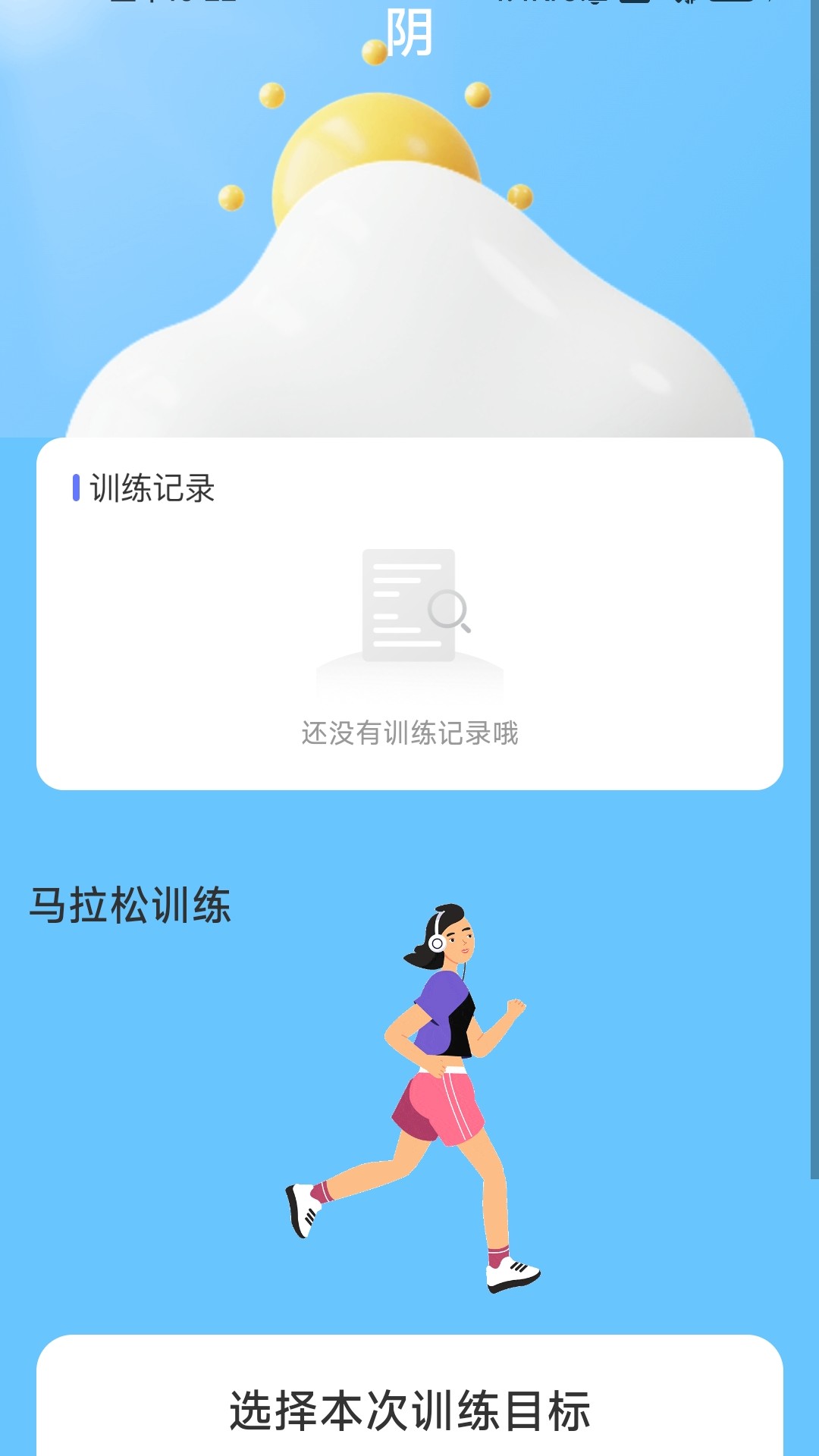
Task: Open the 训练记录 training record card
Action: point(409,613)
